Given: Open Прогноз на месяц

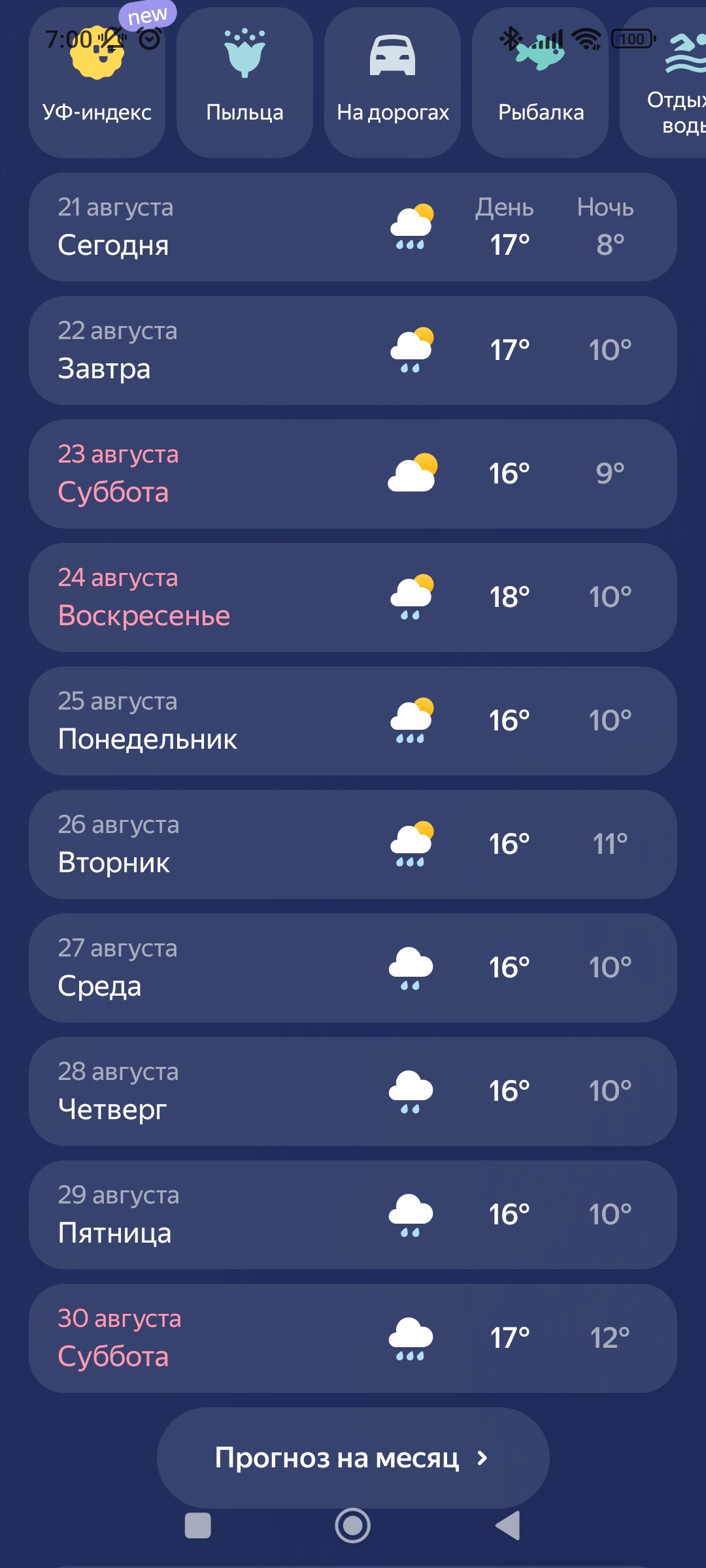Looking at the screenshot, I should (353, 1458).
